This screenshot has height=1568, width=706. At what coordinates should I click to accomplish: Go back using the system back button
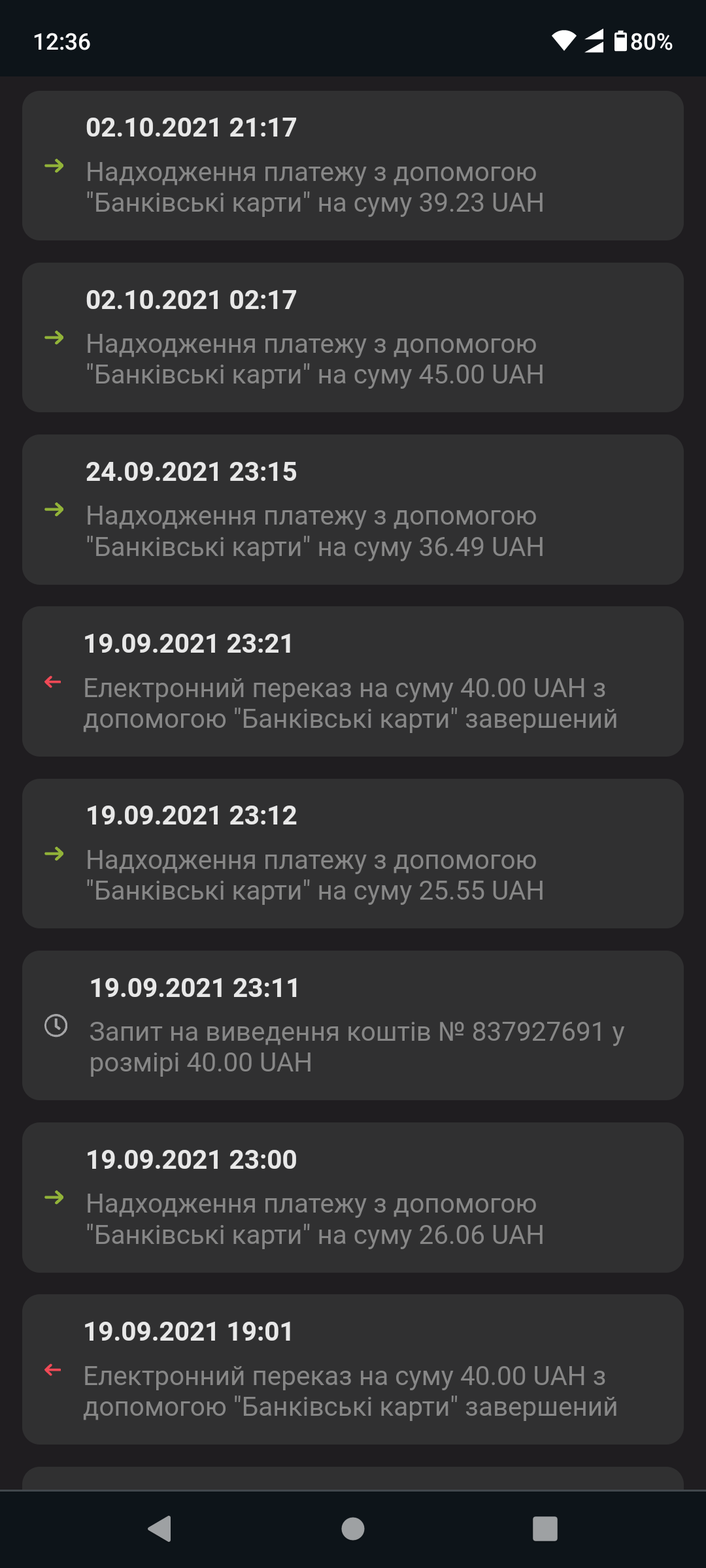click(160, 1529)
